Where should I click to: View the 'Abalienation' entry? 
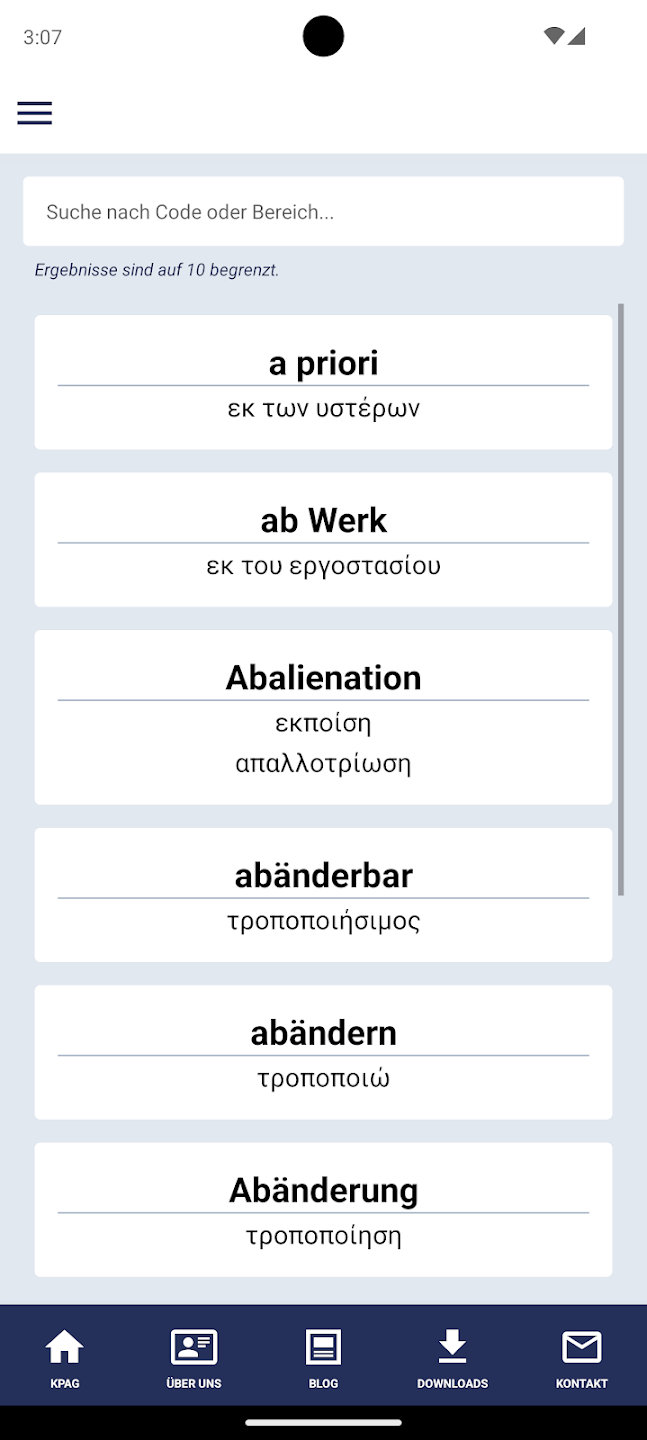323,716
